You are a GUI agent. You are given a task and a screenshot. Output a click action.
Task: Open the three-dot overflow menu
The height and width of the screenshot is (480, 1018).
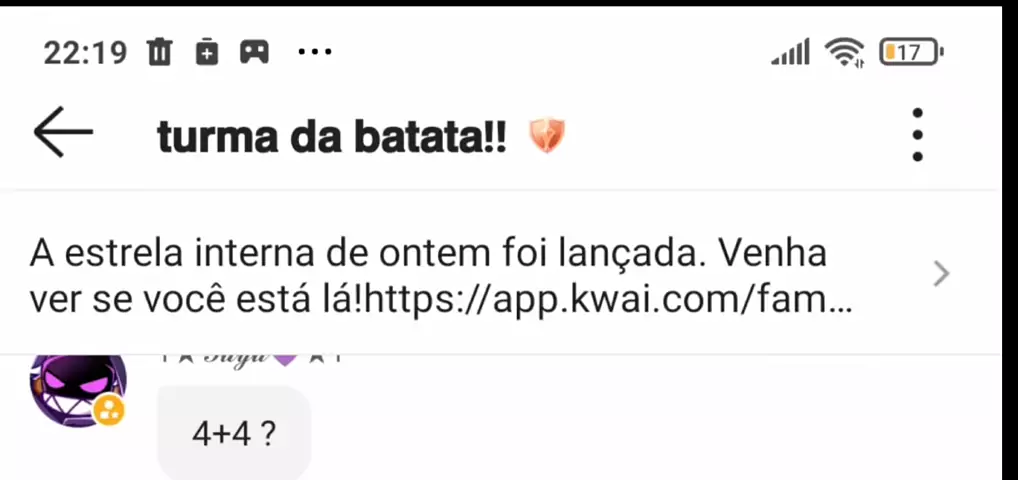(x=917, y=135)
